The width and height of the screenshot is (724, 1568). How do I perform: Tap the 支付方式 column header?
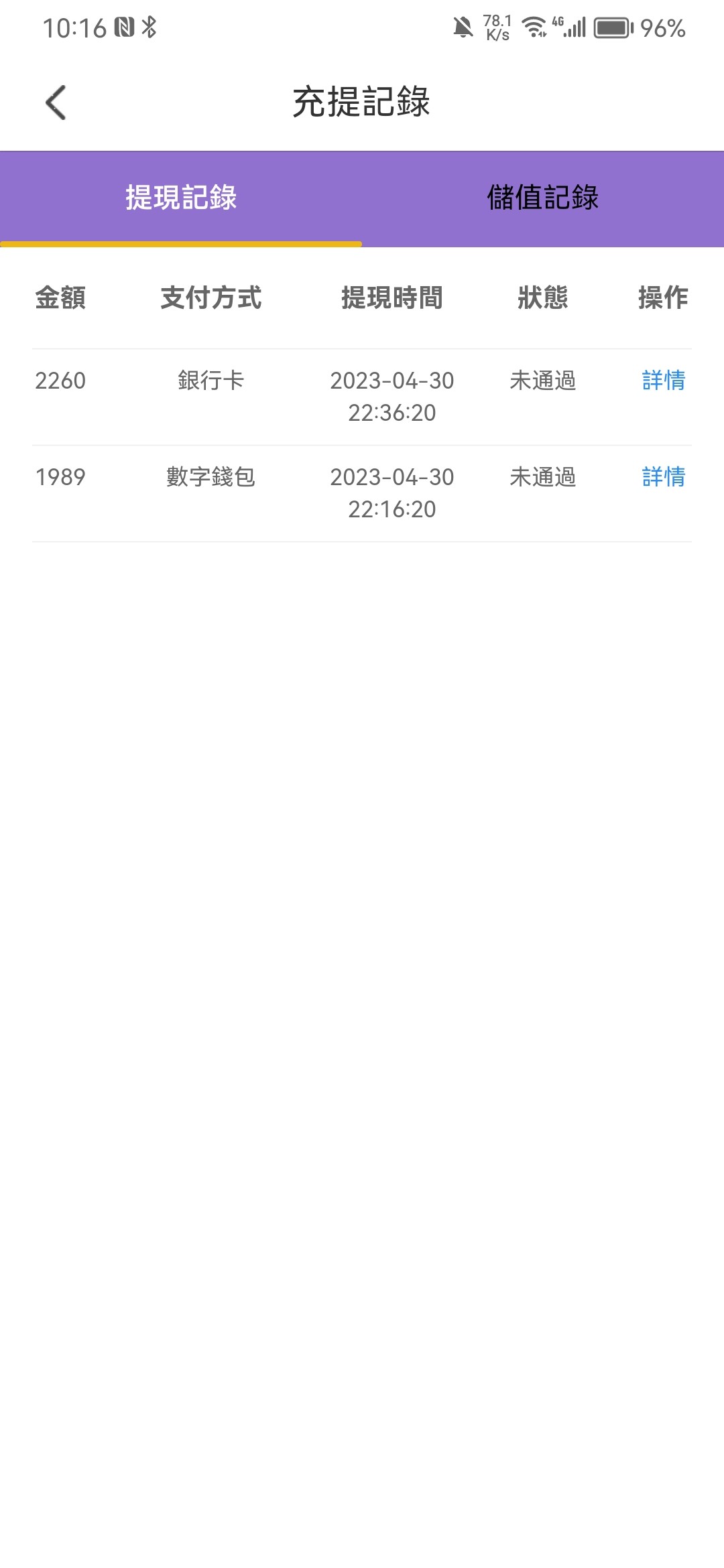pos(211,300)
